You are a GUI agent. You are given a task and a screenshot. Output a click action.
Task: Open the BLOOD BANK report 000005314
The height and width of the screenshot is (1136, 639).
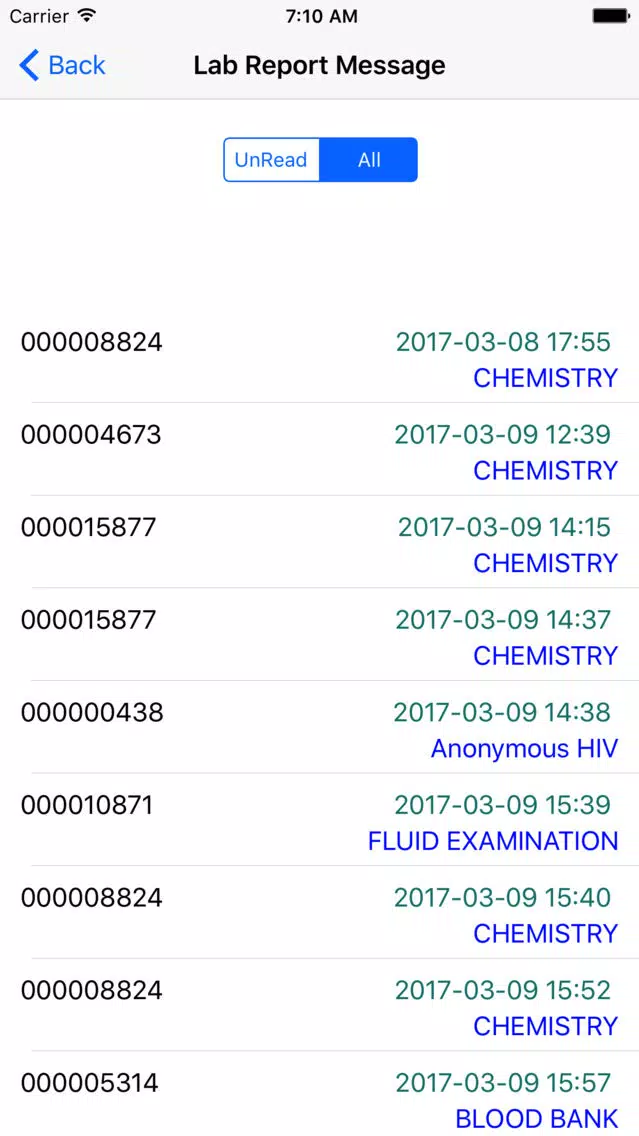(x=320, y=1094)
